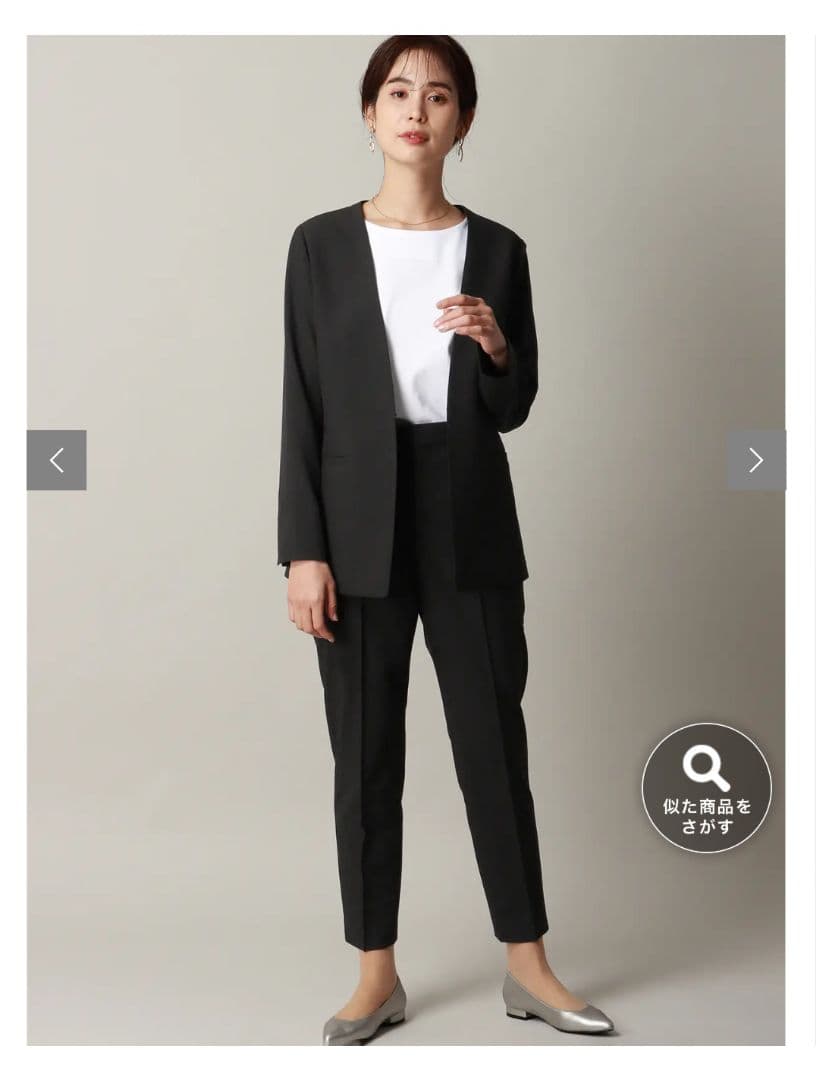Tap 似た商品をさがす to find similar items
The width and height of the screenshot is (816, 1080).
[706, 788]
